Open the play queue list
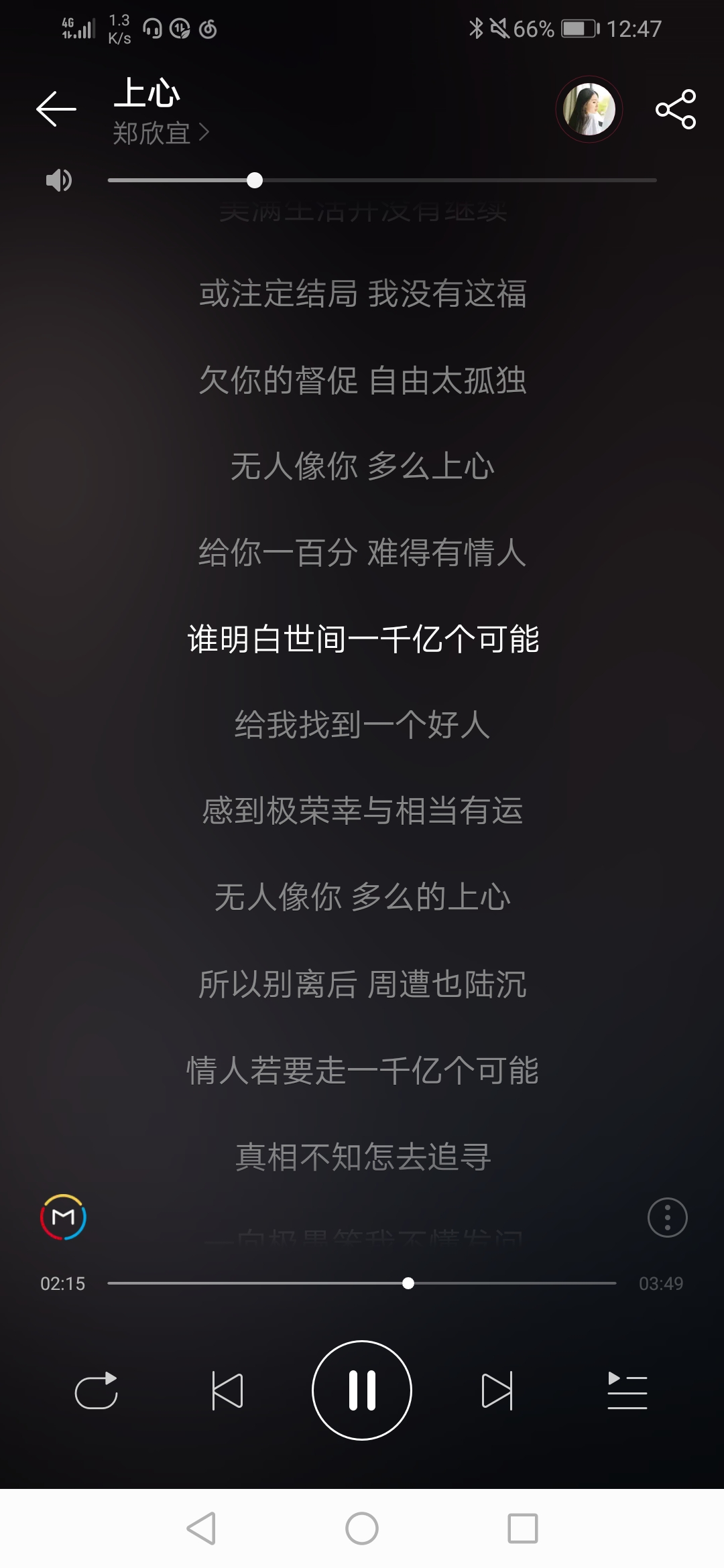This screenshot has height=1568, width=724. click(627, 1390)
